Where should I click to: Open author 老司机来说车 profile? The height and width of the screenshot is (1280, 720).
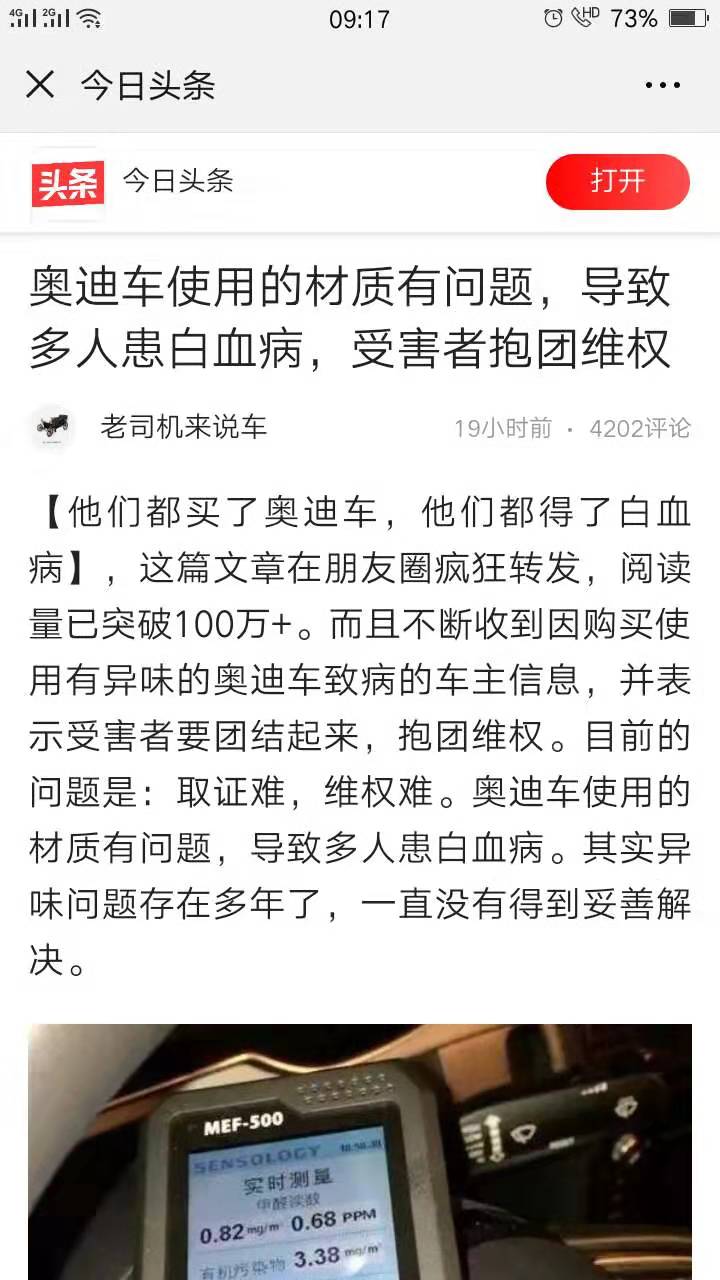[183, 428]
